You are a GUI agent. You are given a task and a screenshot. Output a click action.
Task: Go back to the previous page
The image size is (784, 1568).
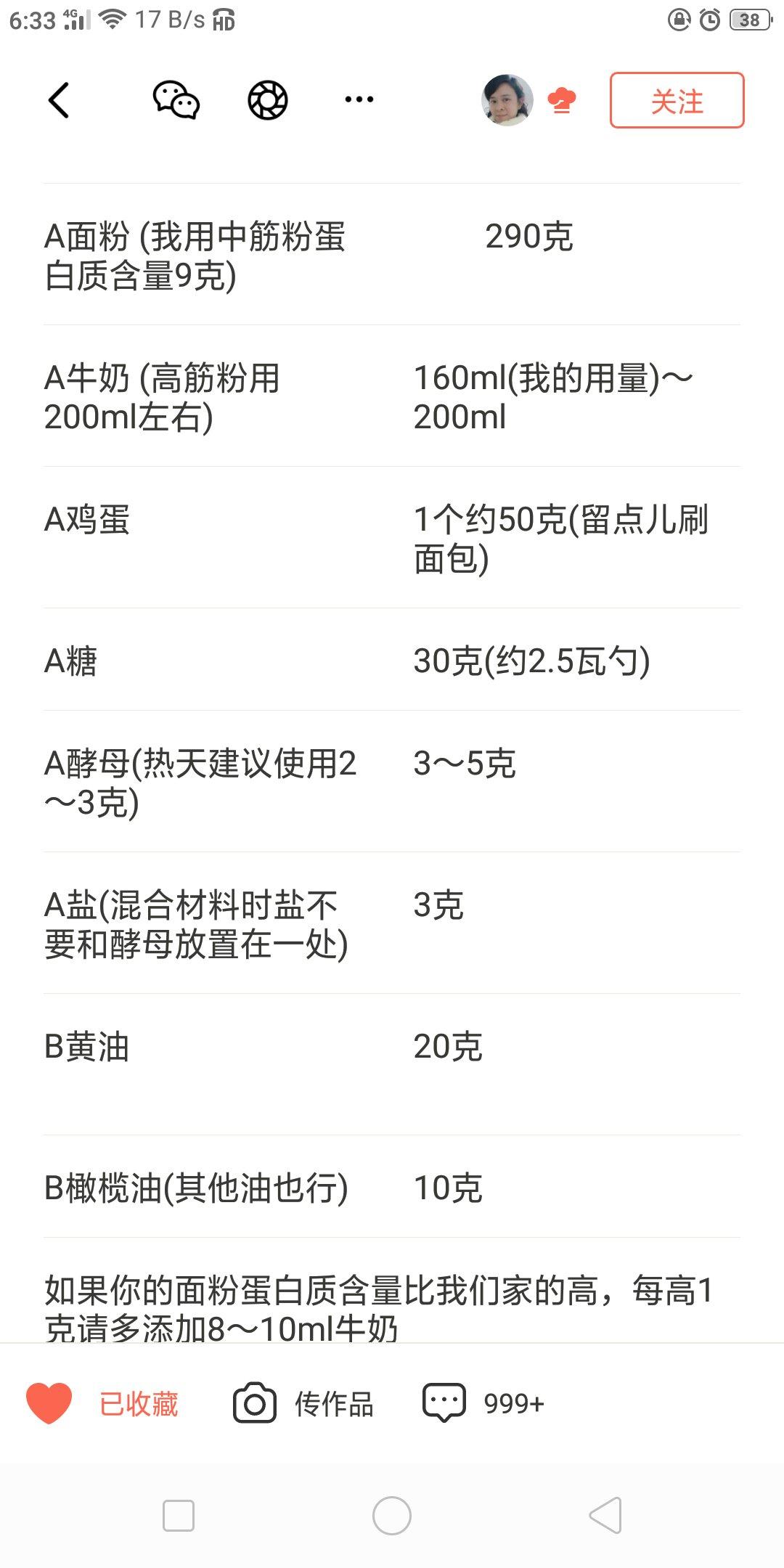(x=59, y=100)
